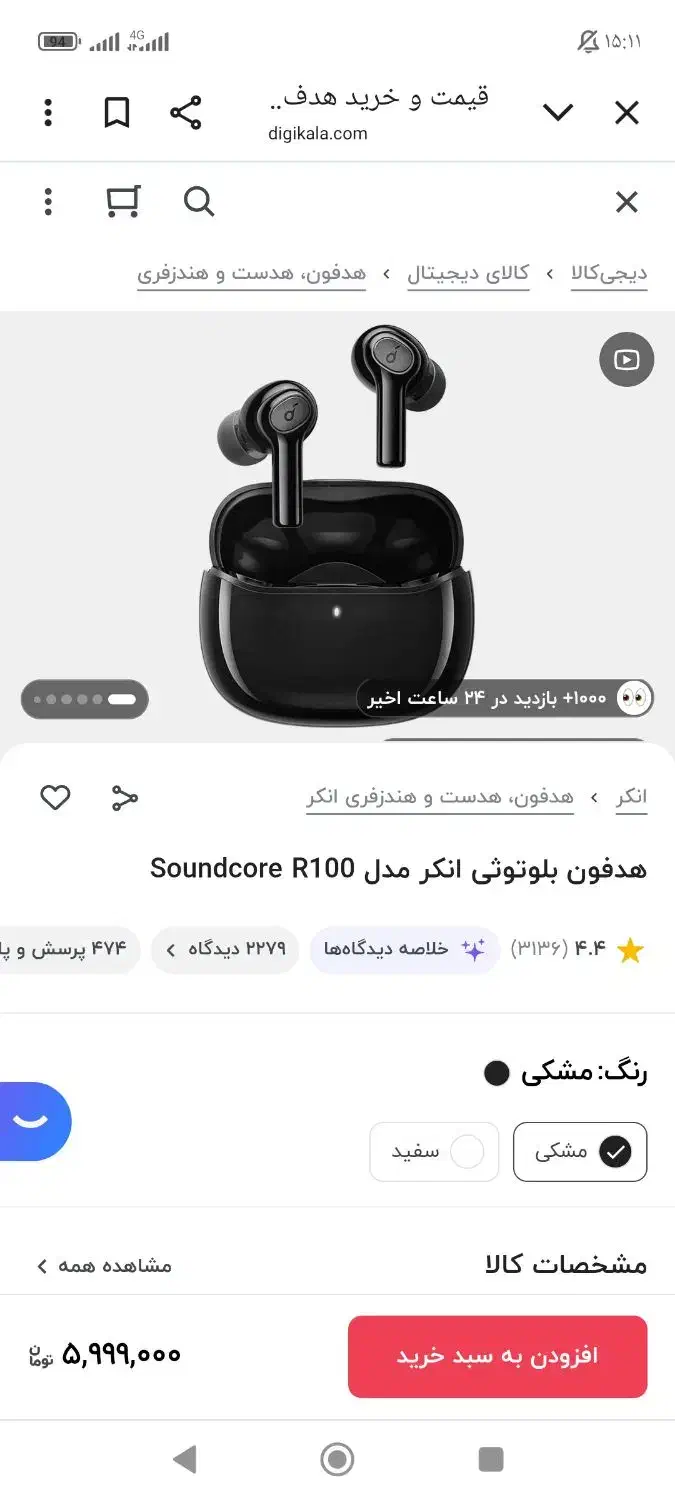The height and width of the screenshot is (1500, 675).
Task: Bookmark this page in the browser
Action: (117, 113)
